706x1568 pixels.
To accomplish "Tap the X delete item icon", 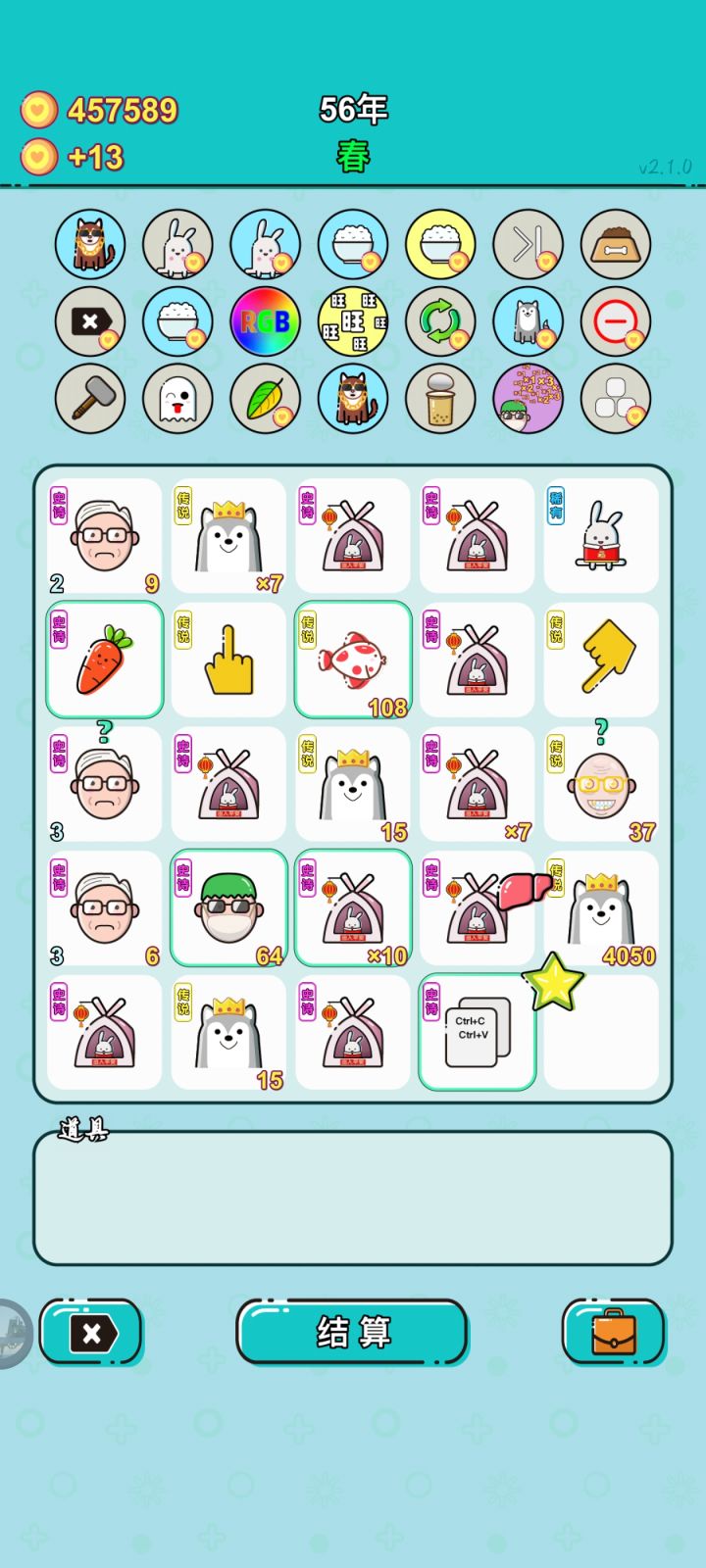I will pos(89,322).
